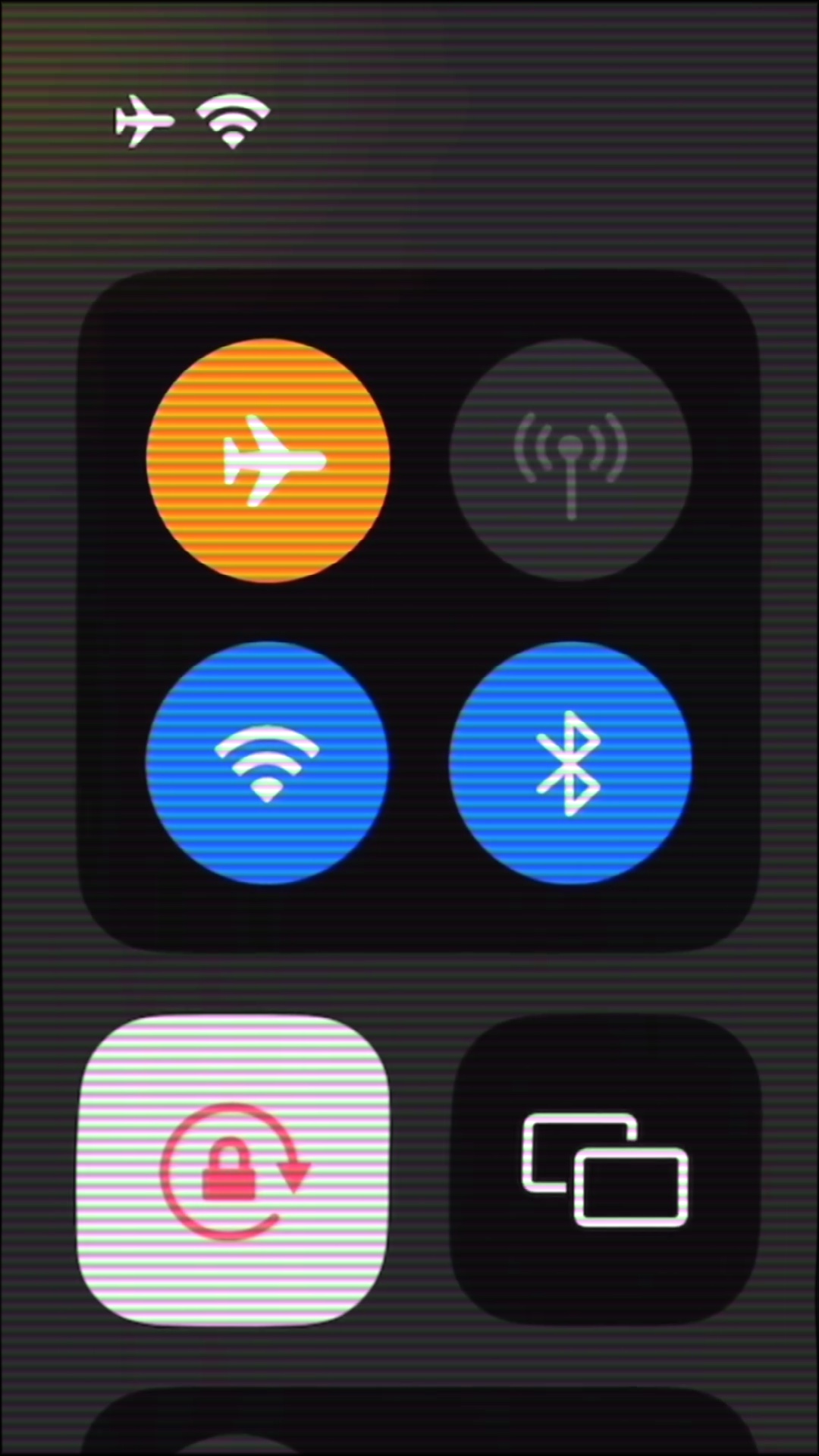Toggle the Cellular Data button
The width and height of the screenshot is (819, 1456).
pyautogui.click(x=570, y=460)
